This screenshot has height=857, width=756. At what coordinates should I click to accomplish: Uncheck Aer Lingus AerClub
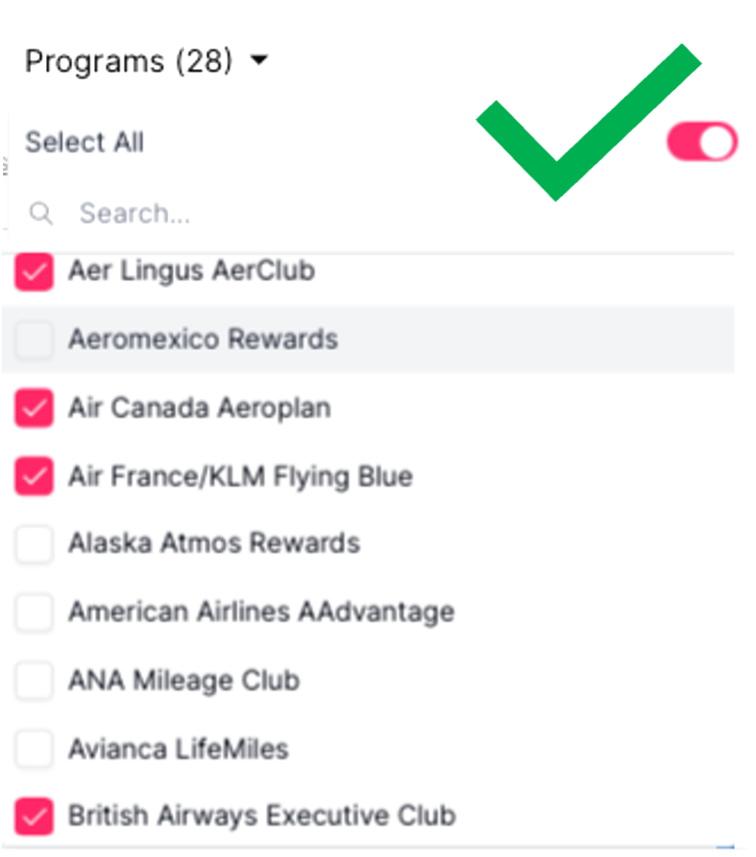[x=34, y=271]
